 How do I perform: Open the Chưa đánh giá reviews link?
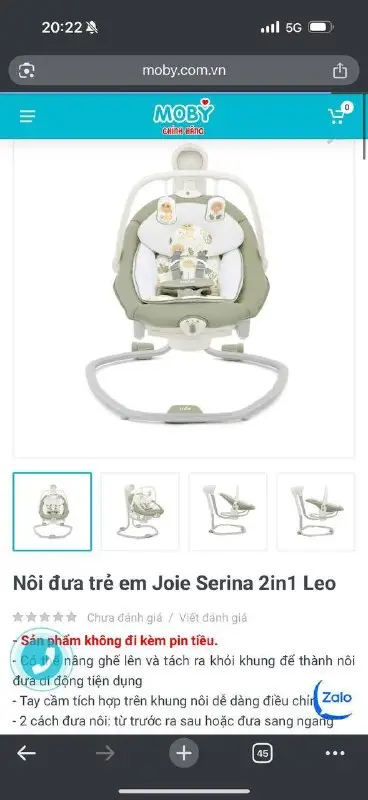click(125, 618)
